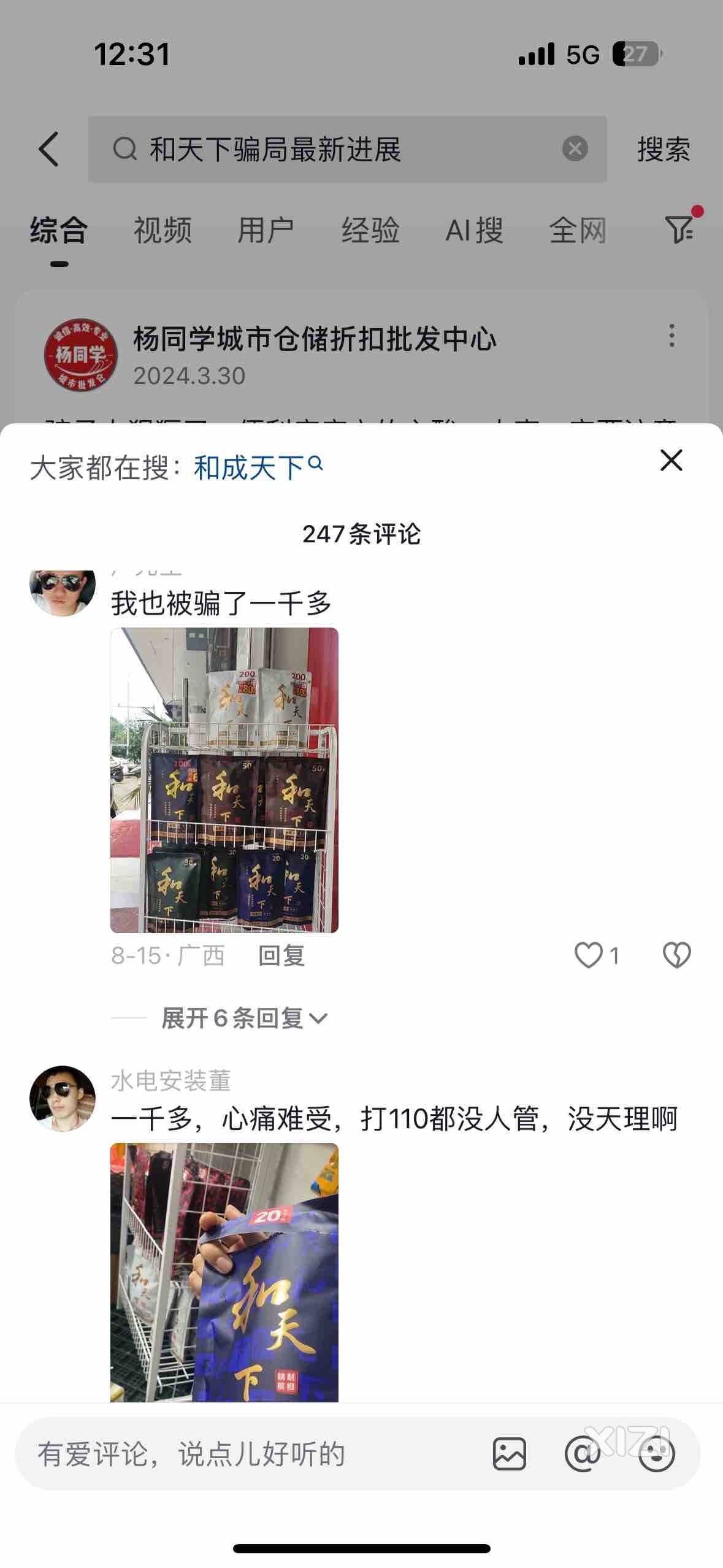Tap the comment input field
The image size is (723, 1568).
[x=245, y=1455]
